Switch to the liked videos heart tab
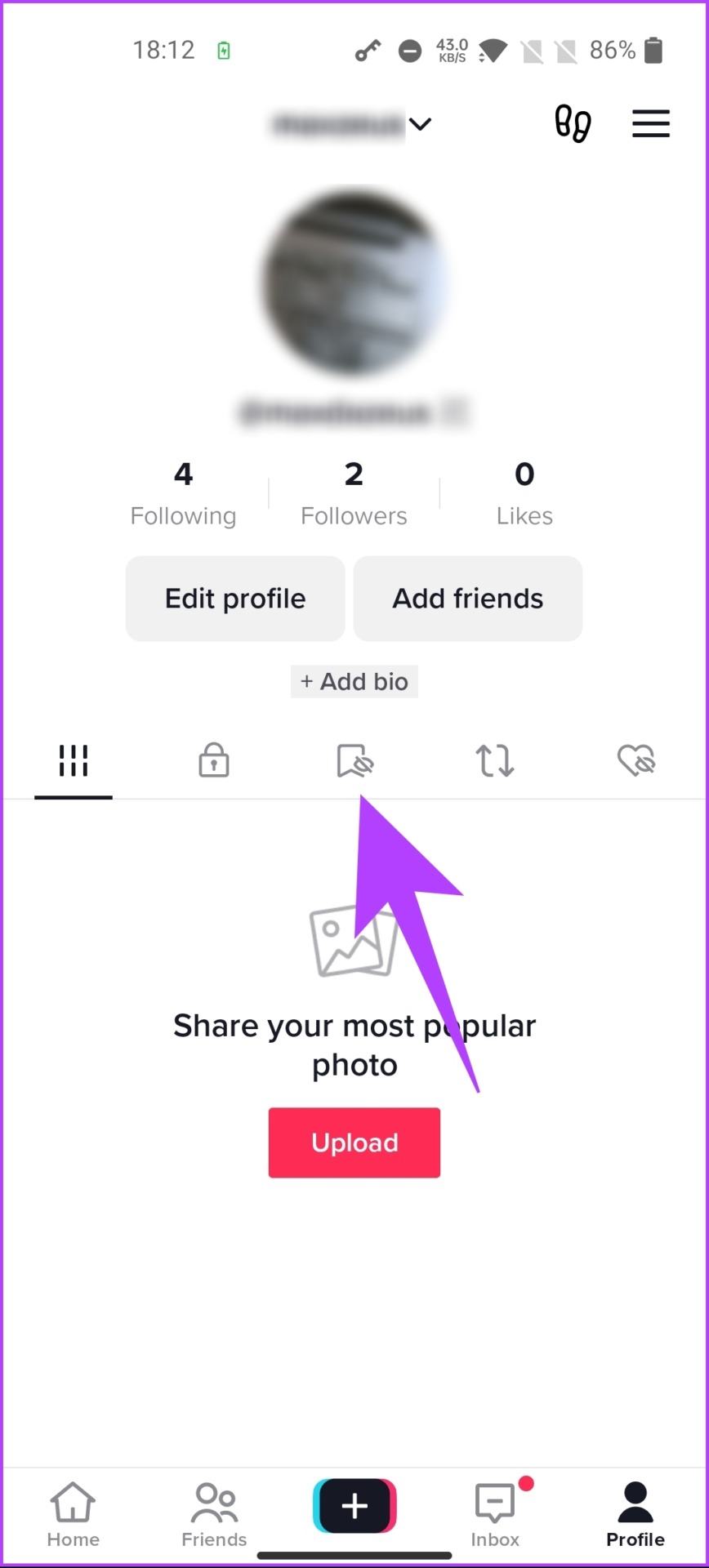Image resolution: width=709 pixels, height=1568 pixels. pyautogui.click(x=636, y=761)
